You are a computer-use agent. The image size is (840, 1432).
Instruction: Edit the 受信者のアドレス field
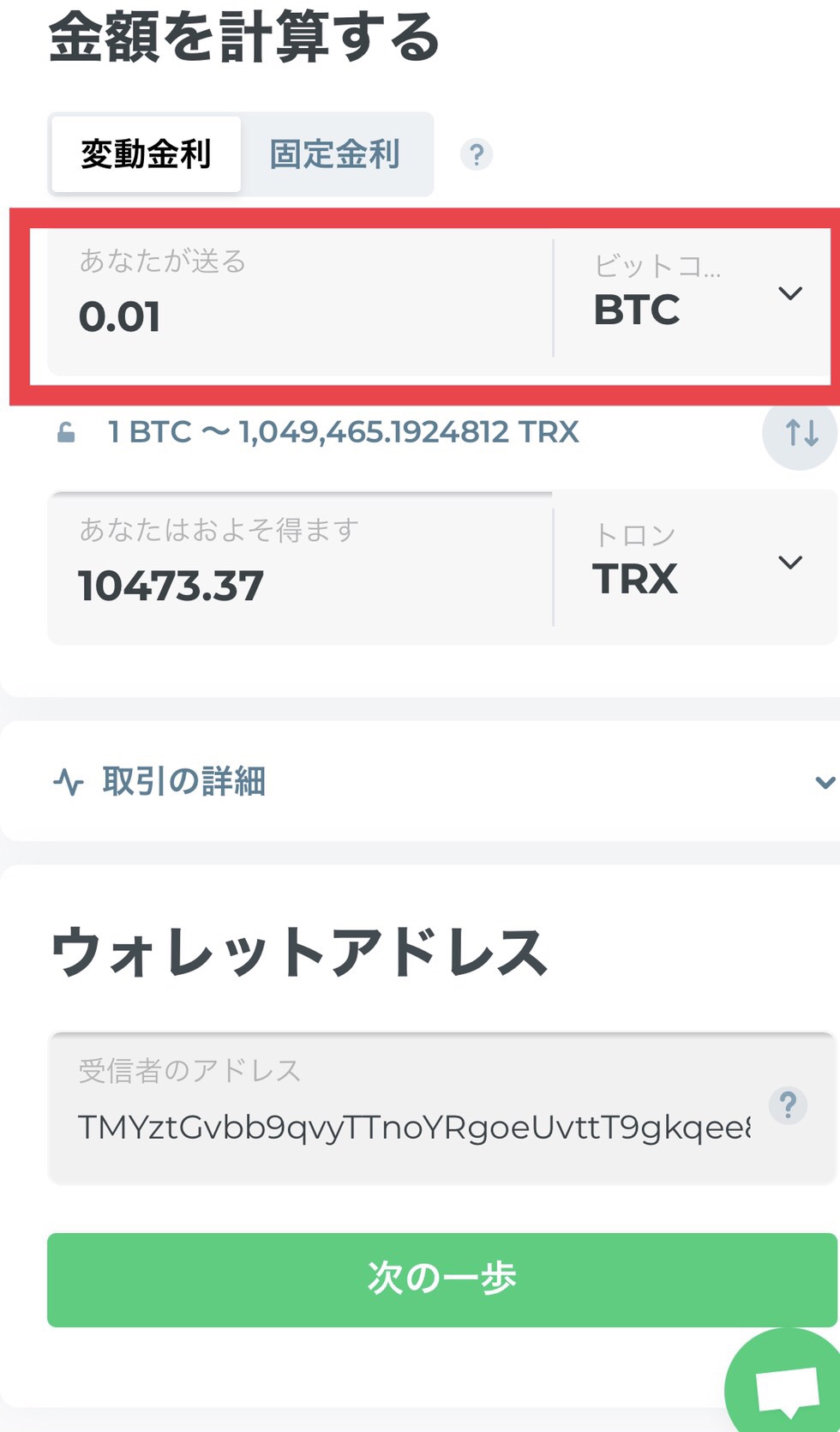[x=411, y=1109]
